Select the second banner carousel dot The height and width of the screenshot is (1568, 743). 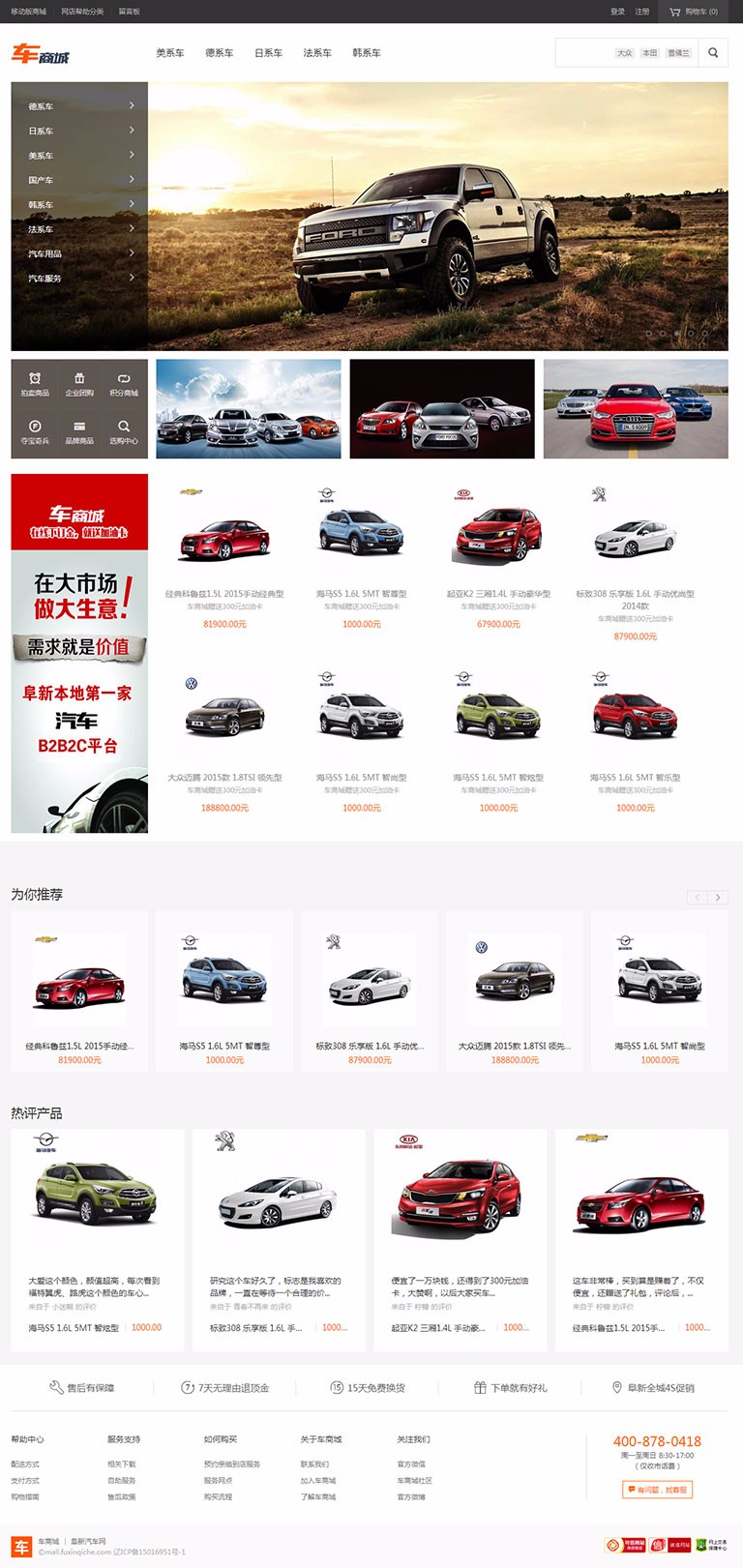tap(663, 333)
